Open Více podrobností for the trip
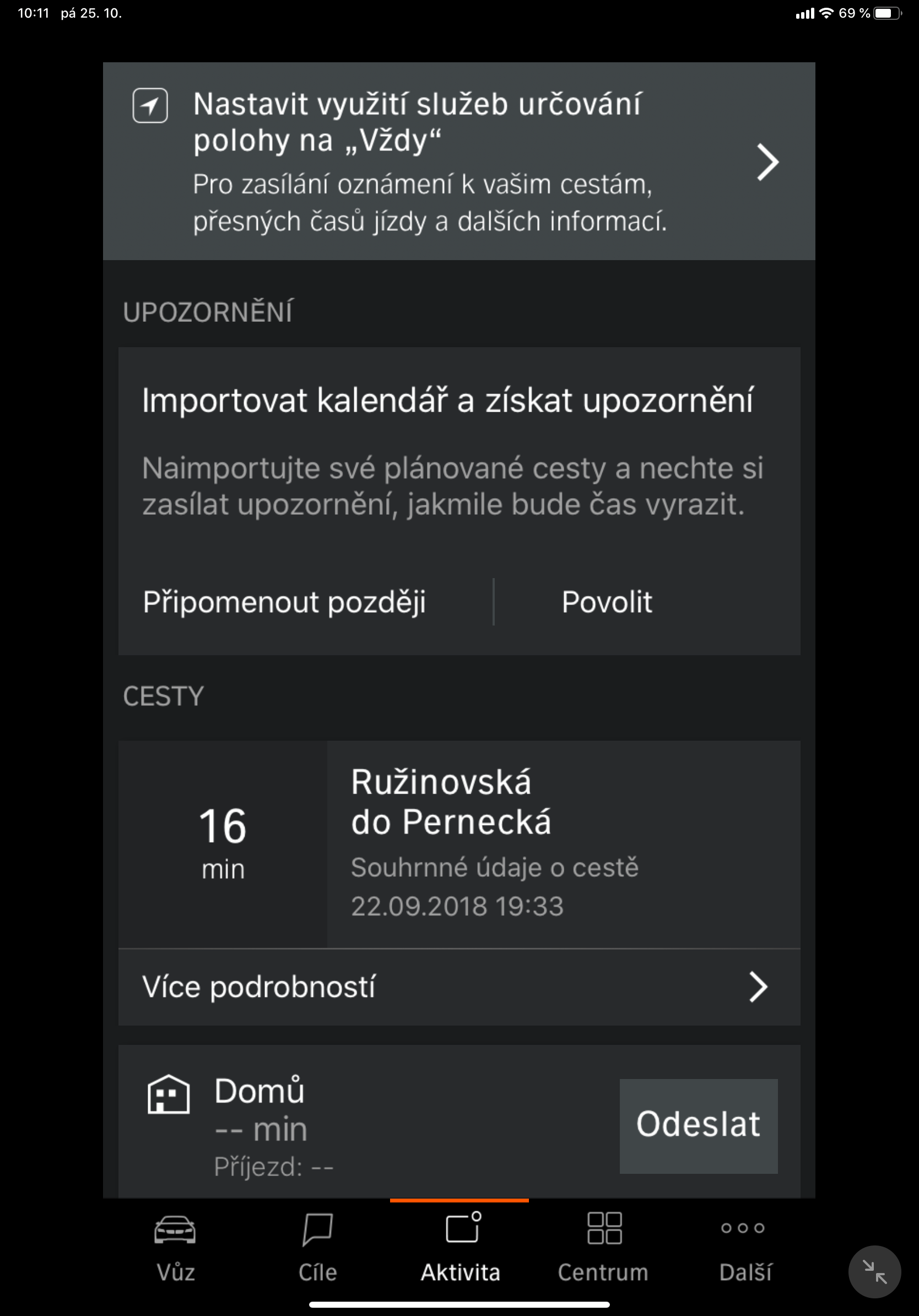This screenshot has height=1316, width=919. click(x=458, y=987)
